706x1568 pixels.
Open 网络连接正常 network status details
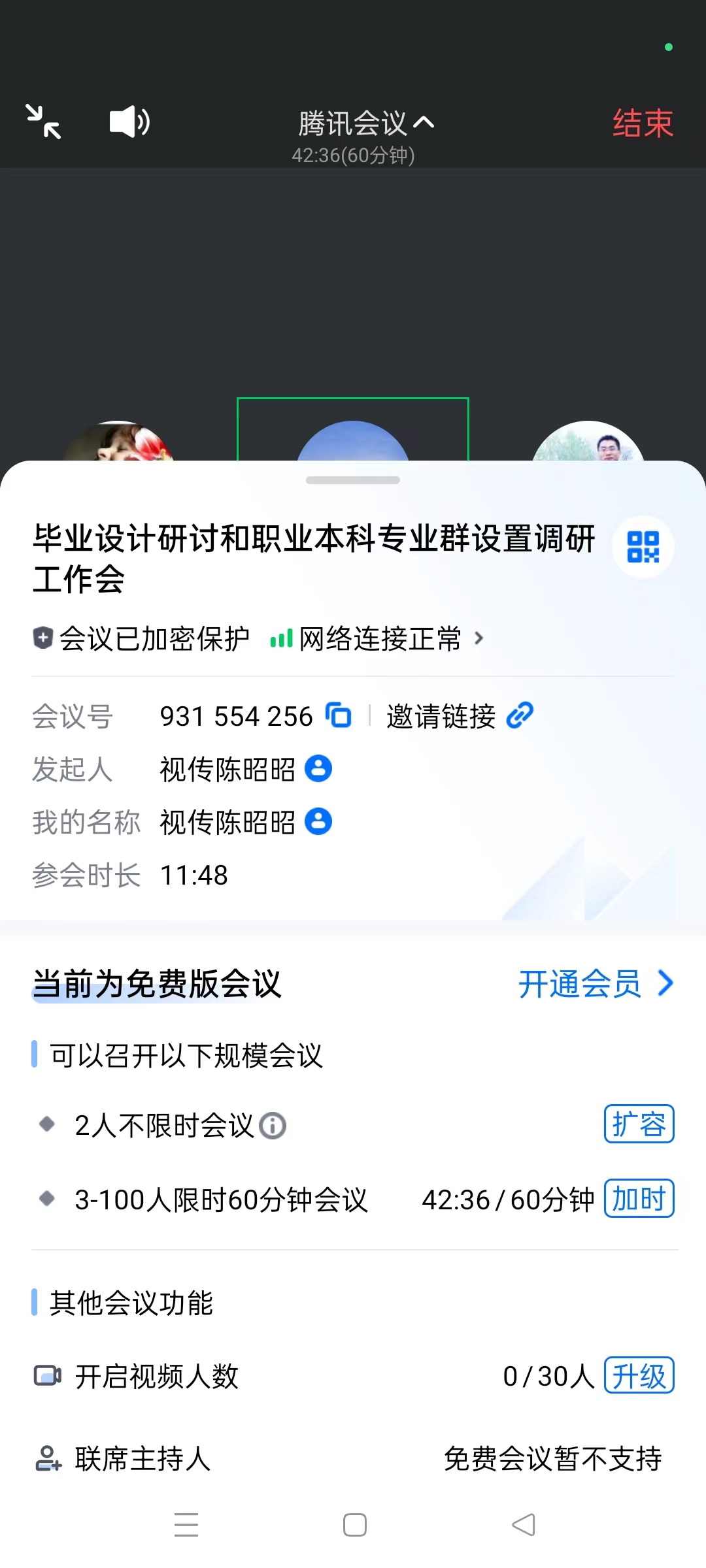pyautogui.click(x=378, y=639)
